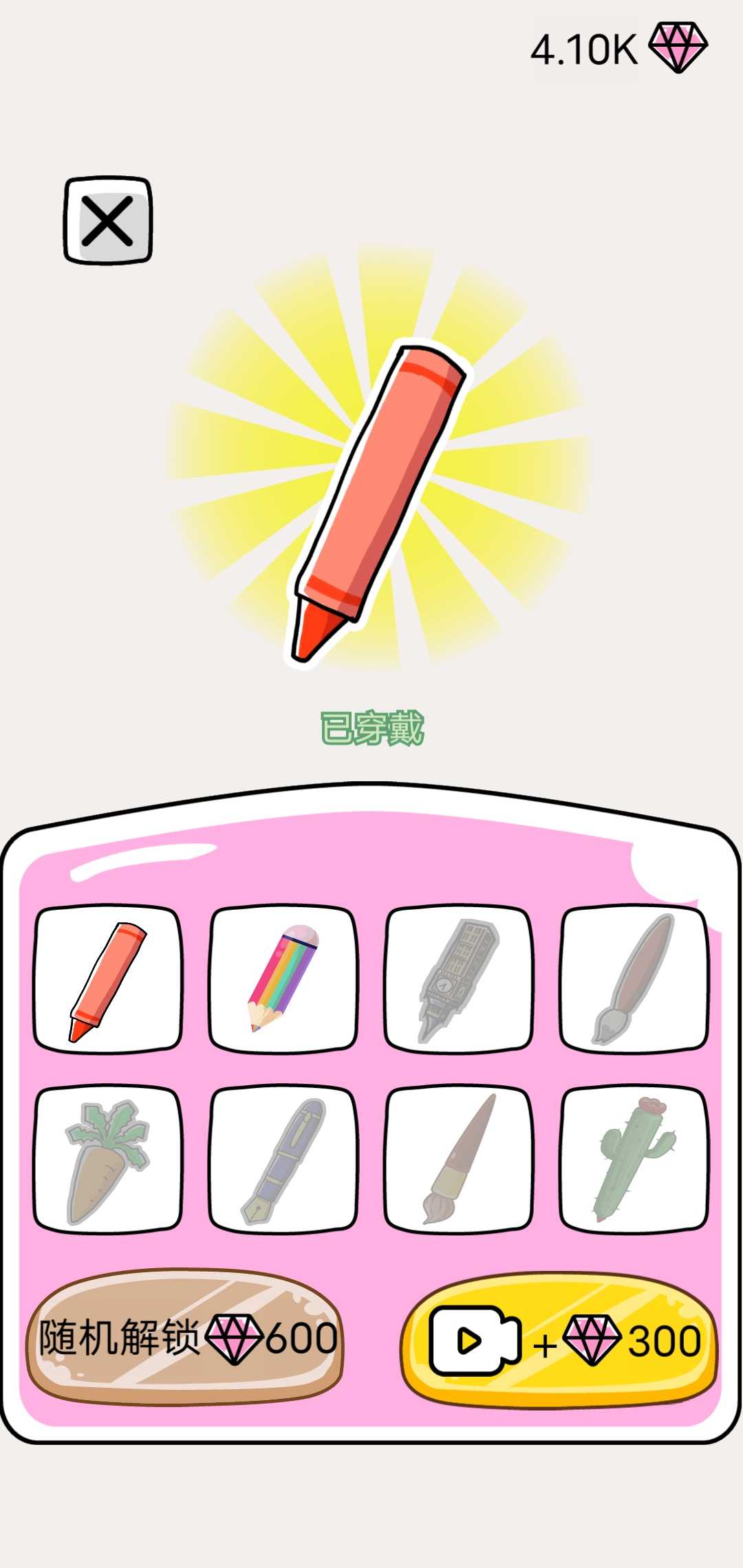Tap the locked round paintbrush skin
The width and height of the screenshot is (743, 1568).
coord(634,979)
